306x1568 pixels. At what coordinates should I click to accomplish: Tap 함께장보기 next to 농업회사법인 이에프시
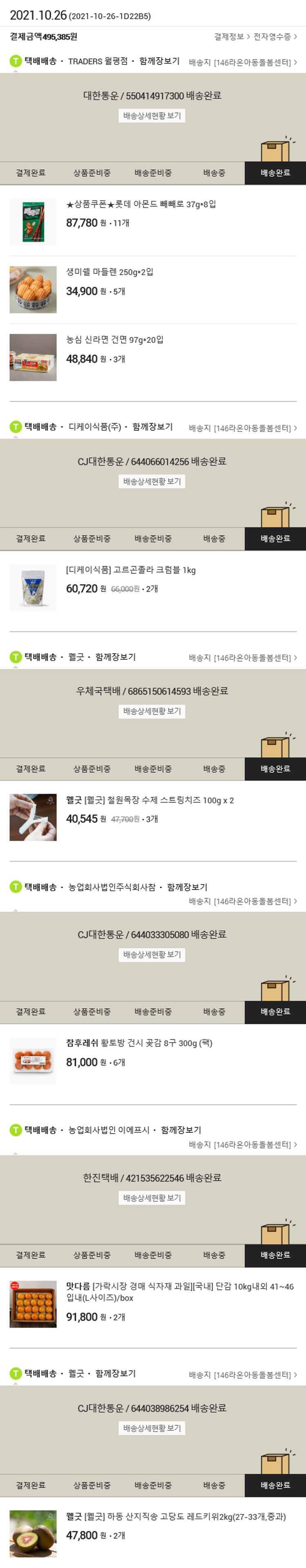(x=181, y=1130)
